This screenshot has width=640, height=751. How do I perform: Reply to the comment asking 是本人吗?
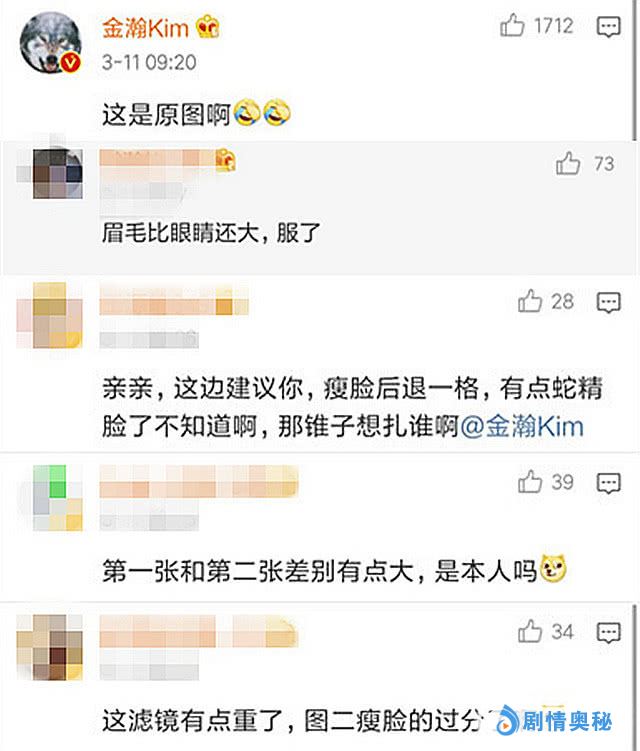[x=609, y=484]
